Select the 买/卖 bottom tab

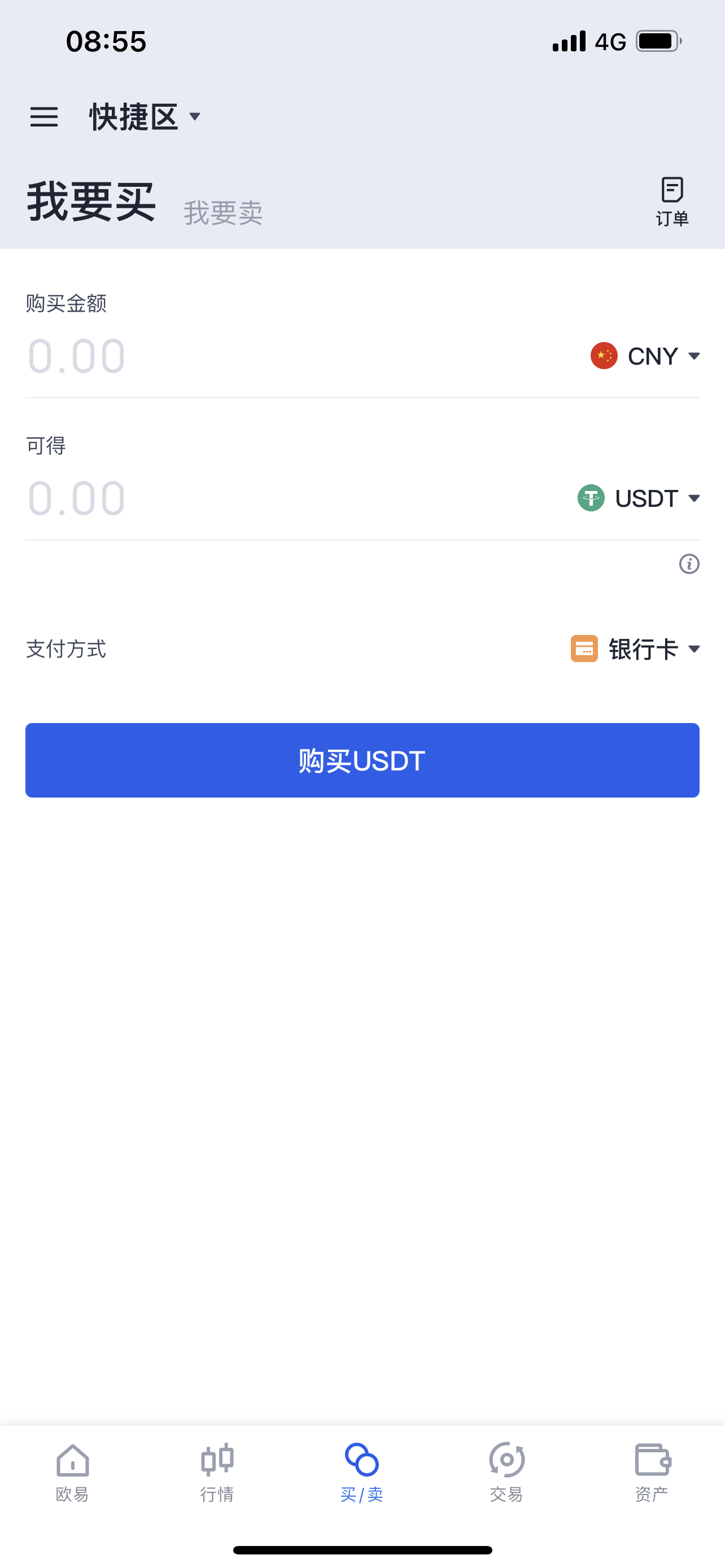362,1473
